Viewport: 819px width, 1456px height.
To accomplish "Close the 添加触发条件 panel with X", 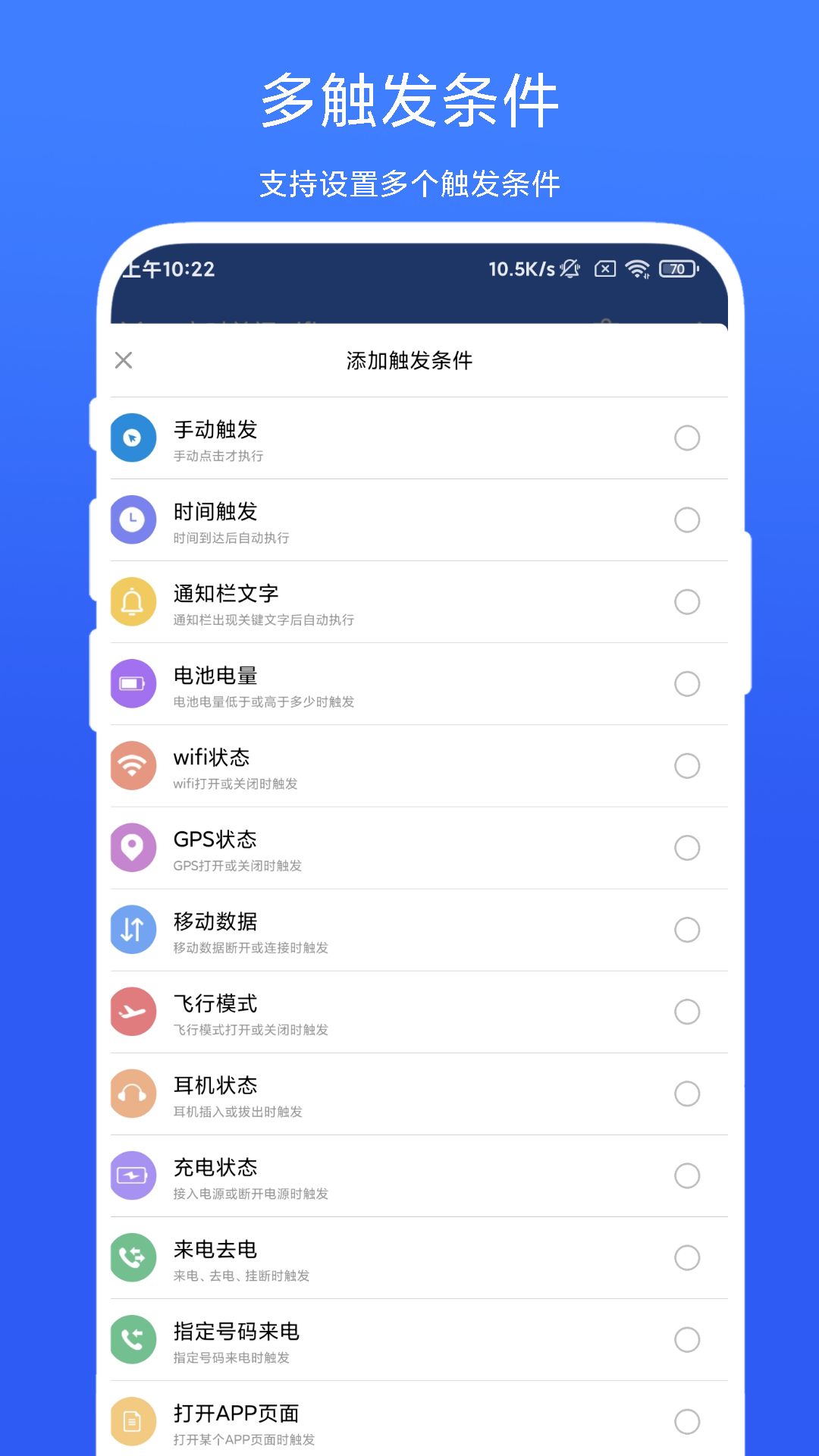I will point(124,360).
